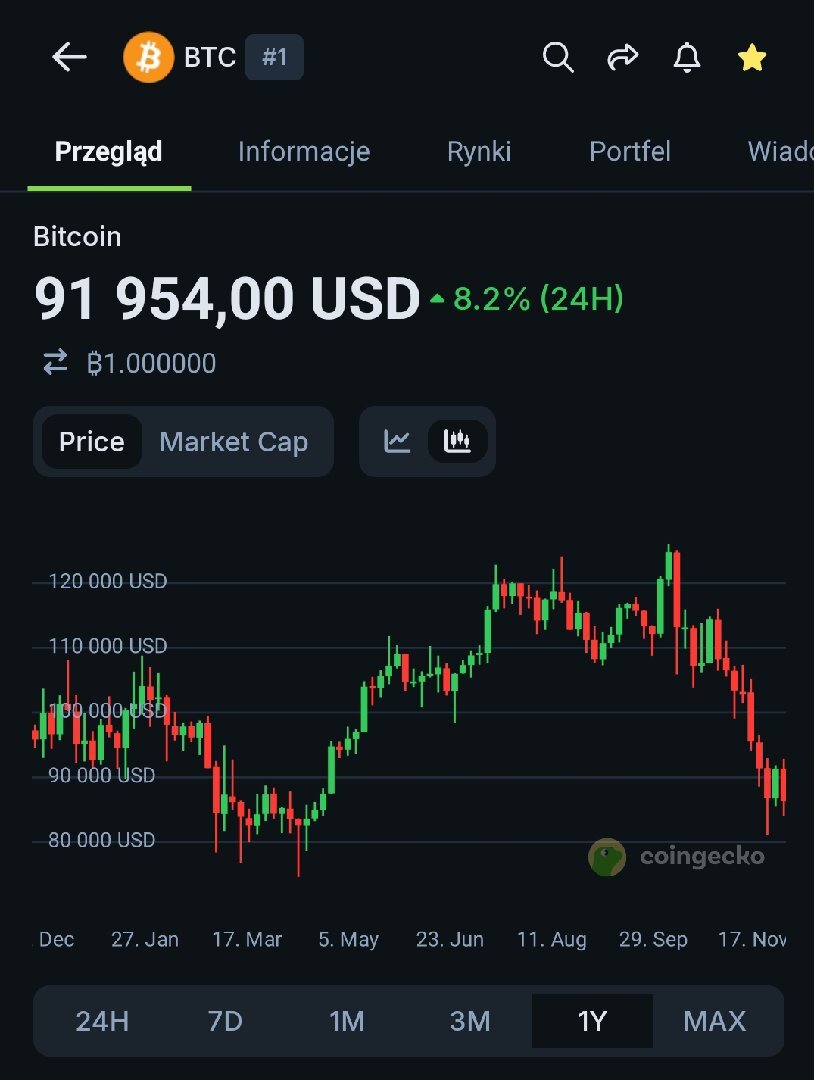Select candlestick chart view
This screenshot has height=1080, width=814.
click(458, 441)
